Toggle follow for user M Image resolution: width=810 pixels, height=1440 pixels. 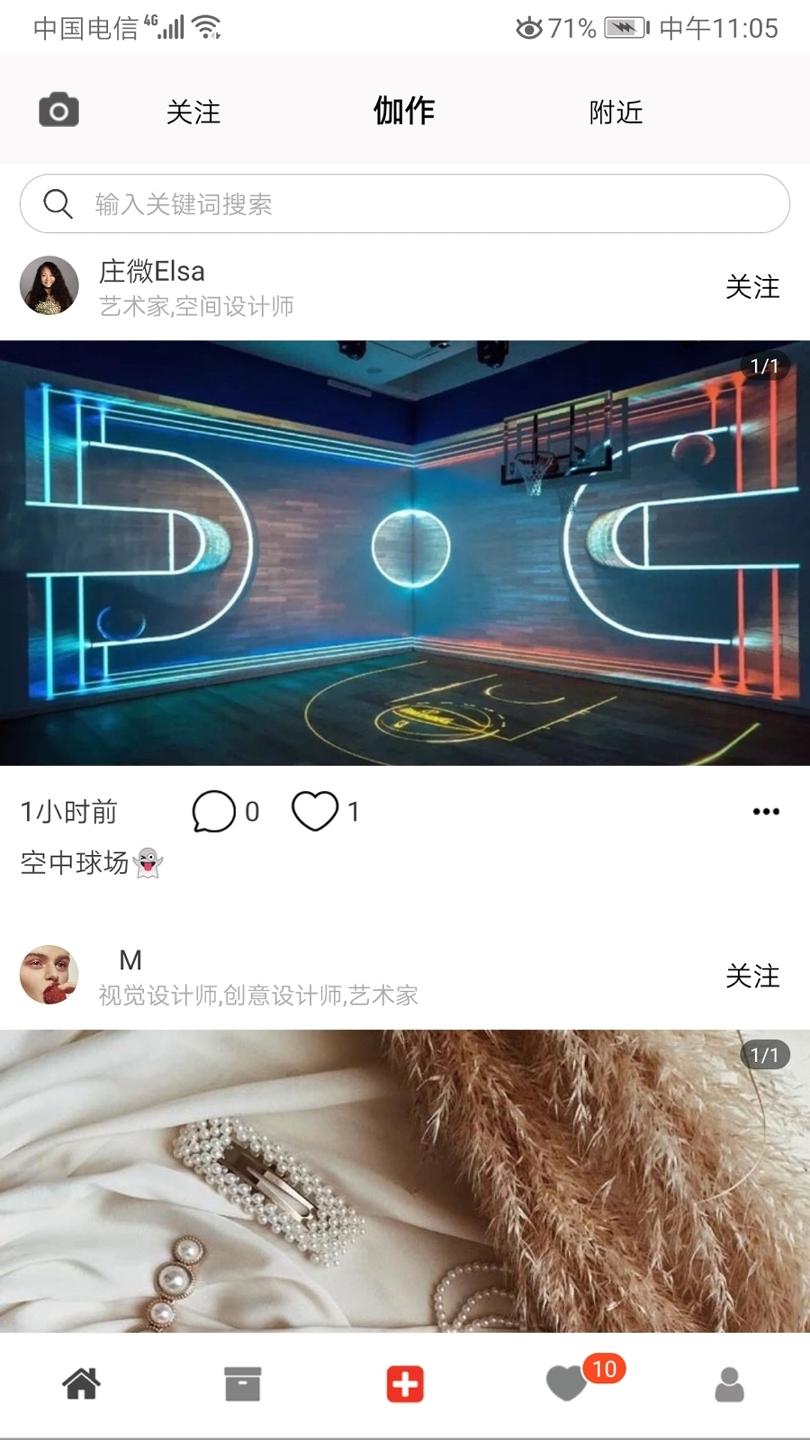753,977
